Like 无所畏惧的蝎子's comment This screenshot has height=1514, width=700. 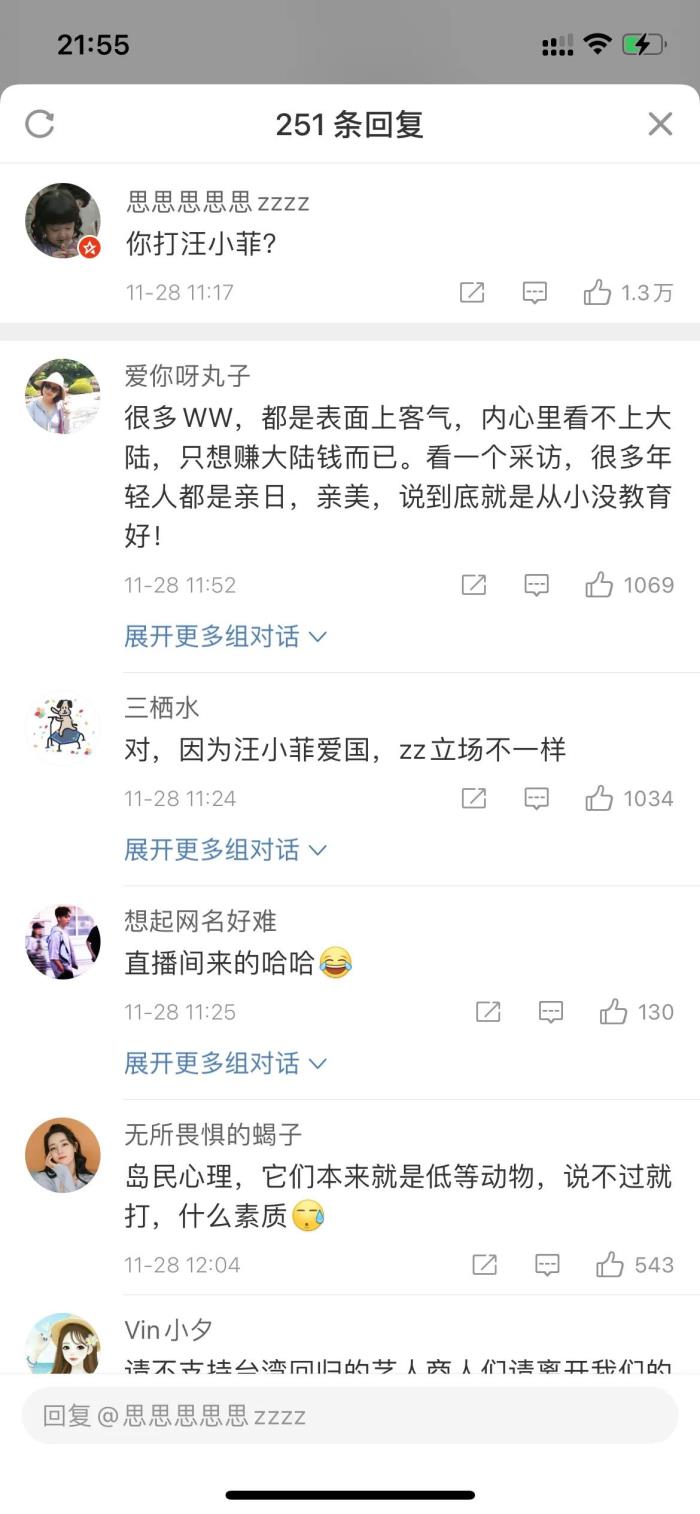[x=610, y=1265]
